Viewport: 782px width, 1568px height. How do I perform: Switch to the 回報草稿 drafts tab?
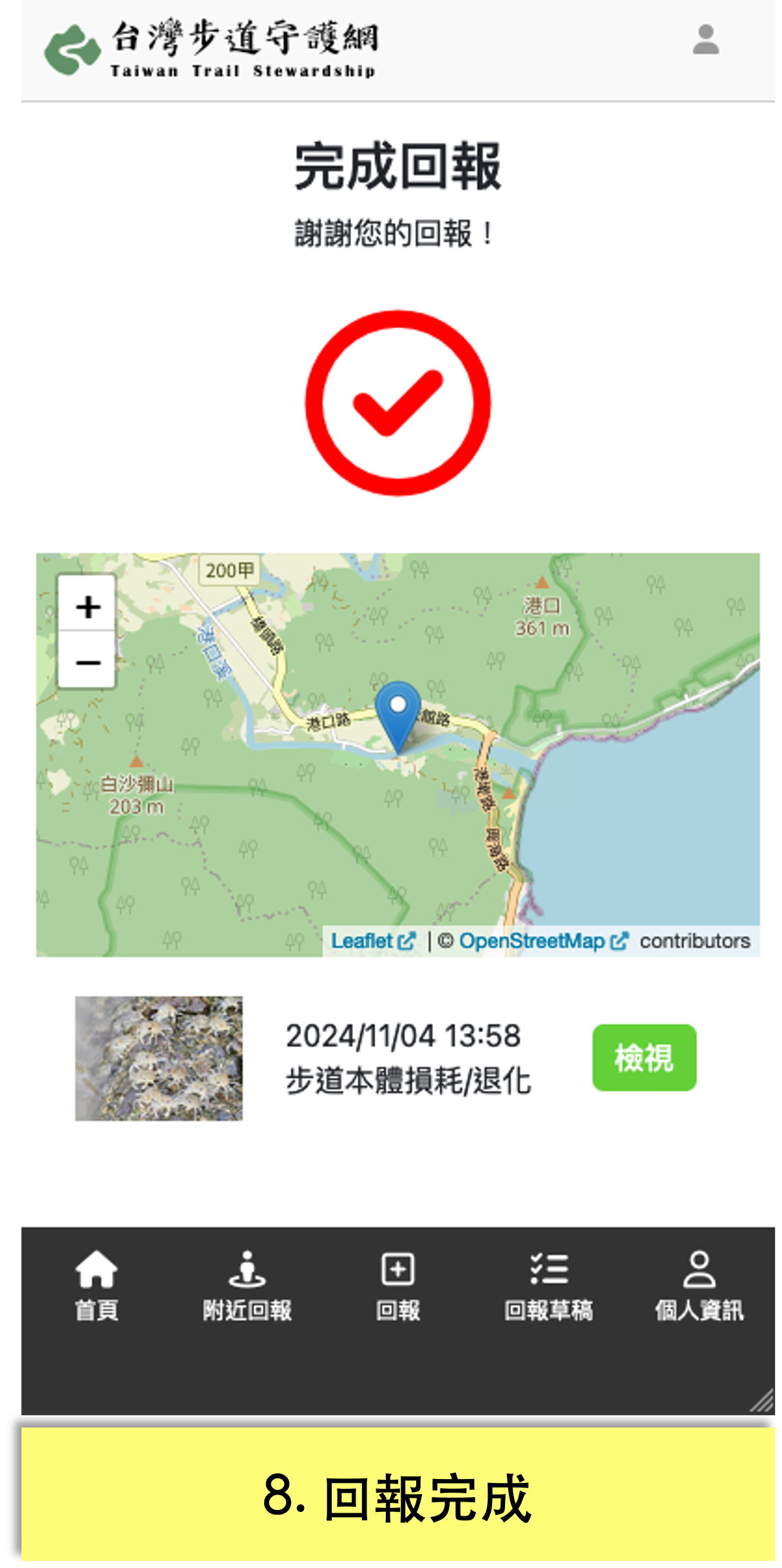[549, 1285]
